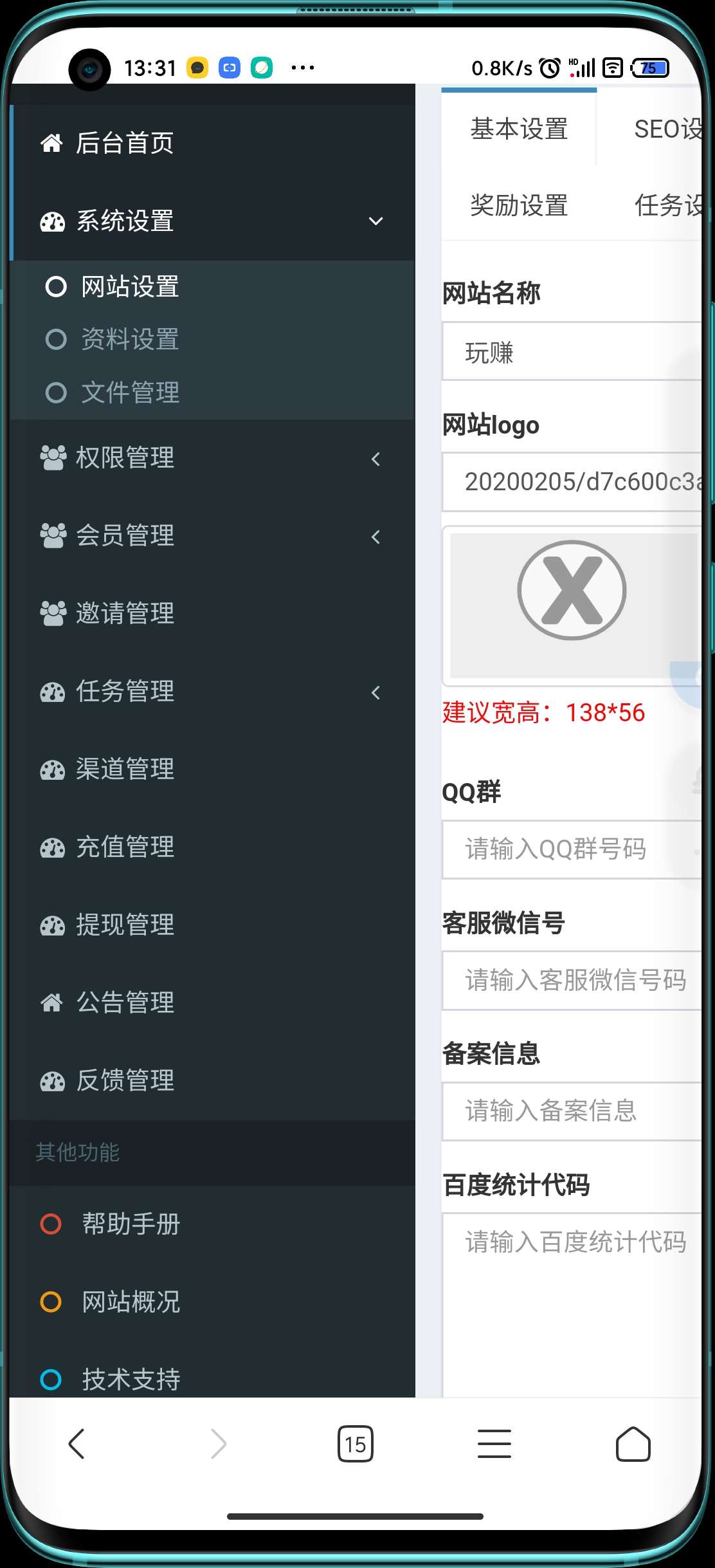The image size is (715, 1568).
Task: Open browser tabs switcher showing 15
Action: [355, 1444]
